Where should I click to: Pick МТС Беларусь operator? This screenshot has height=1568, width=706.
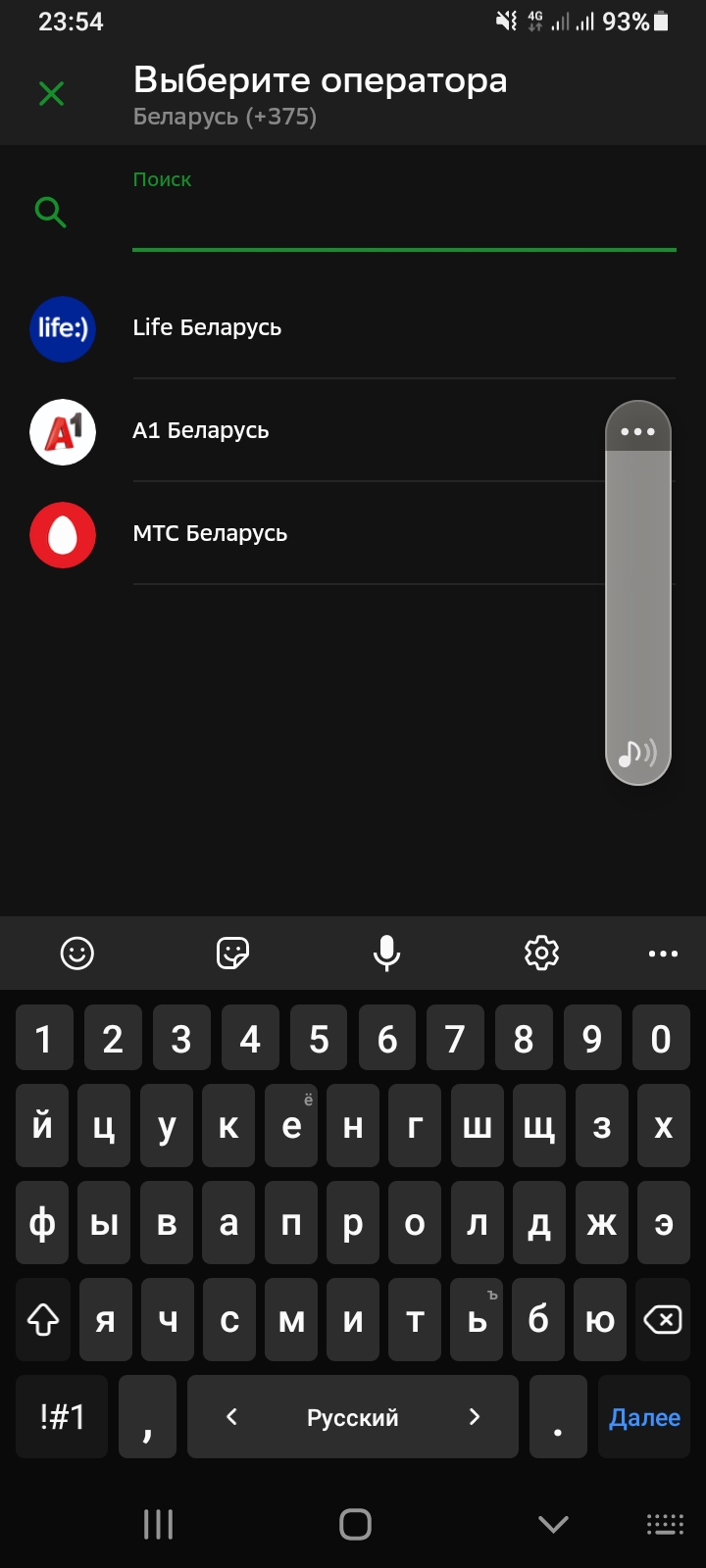tap(210, 533)
